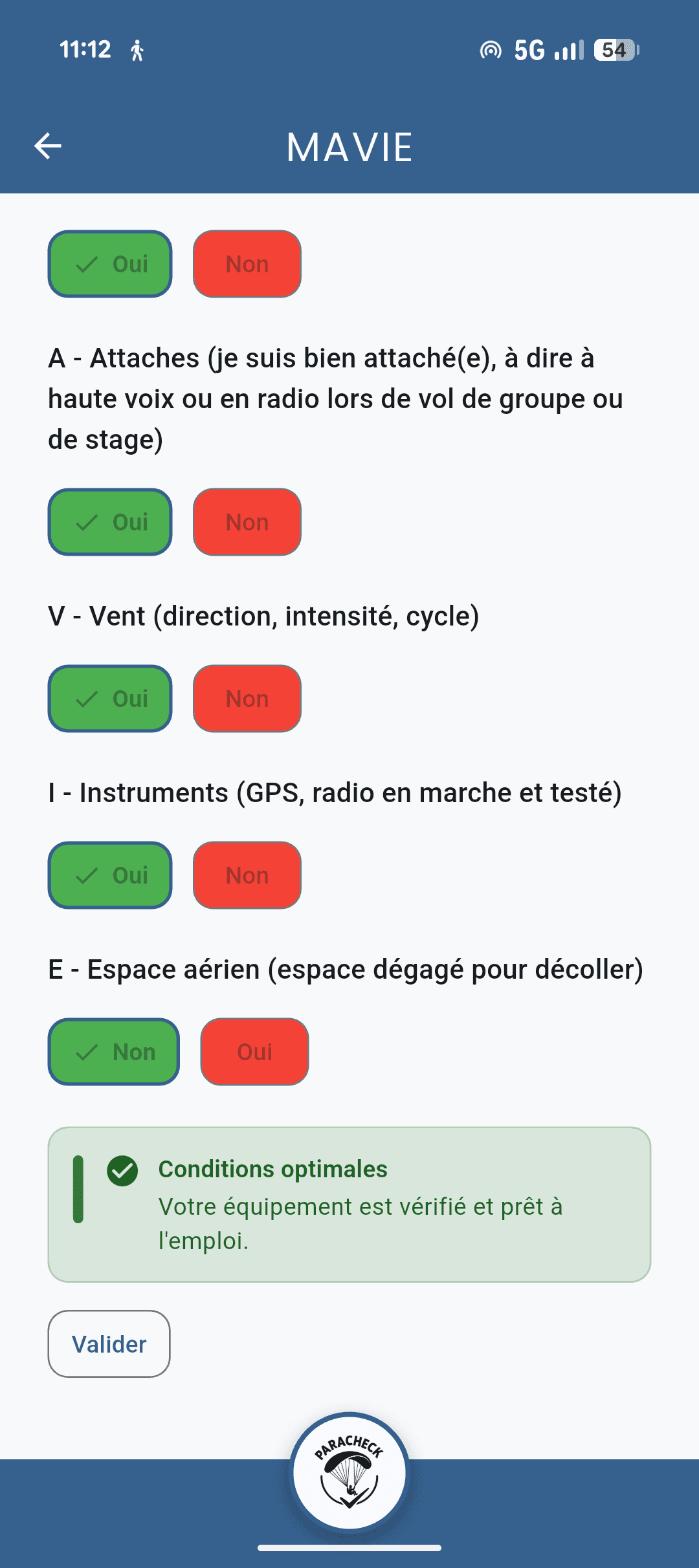Tap the red Non button at the top
Viewport: 699px width, 1568px height.
click(247, 264)
